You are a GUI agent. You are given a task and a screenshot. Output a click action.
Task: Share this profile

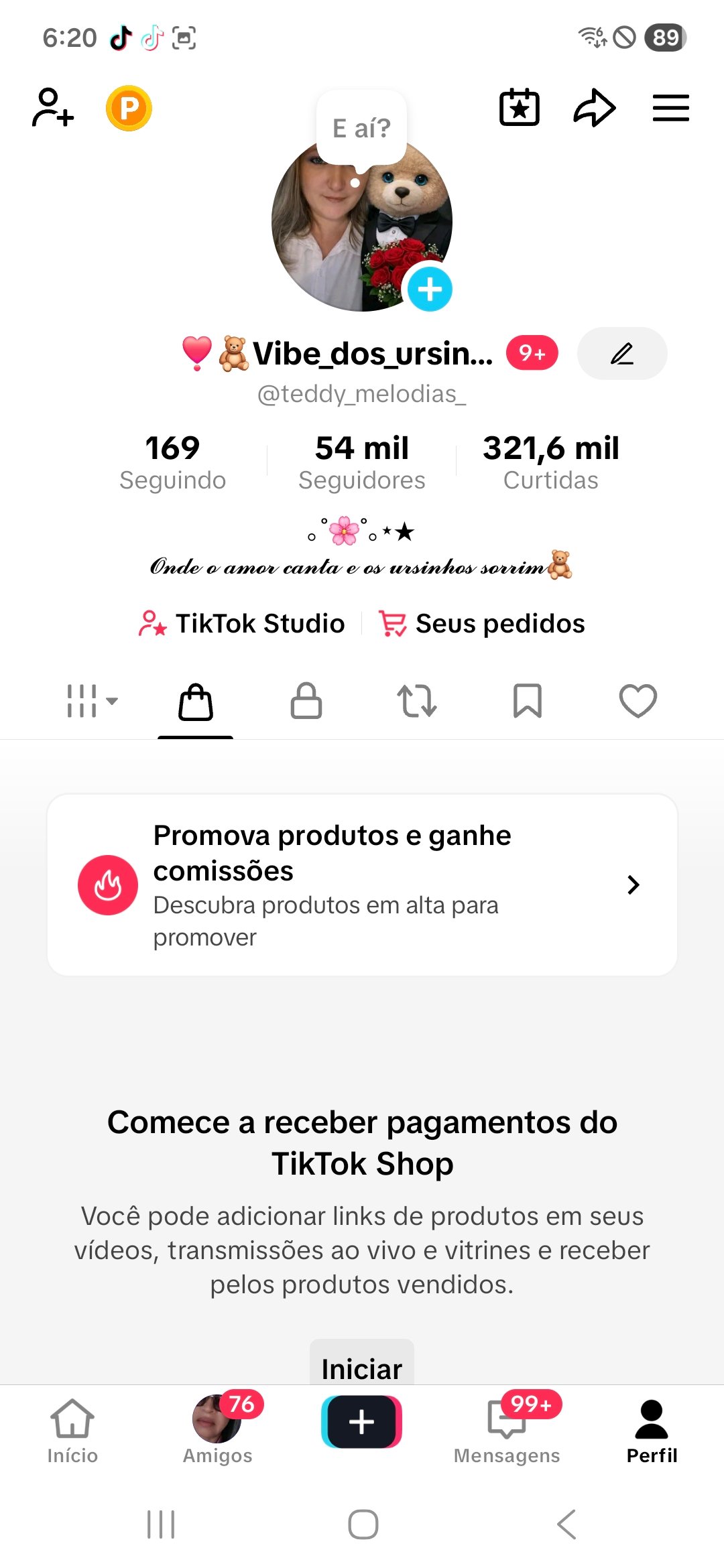(594, 108)
